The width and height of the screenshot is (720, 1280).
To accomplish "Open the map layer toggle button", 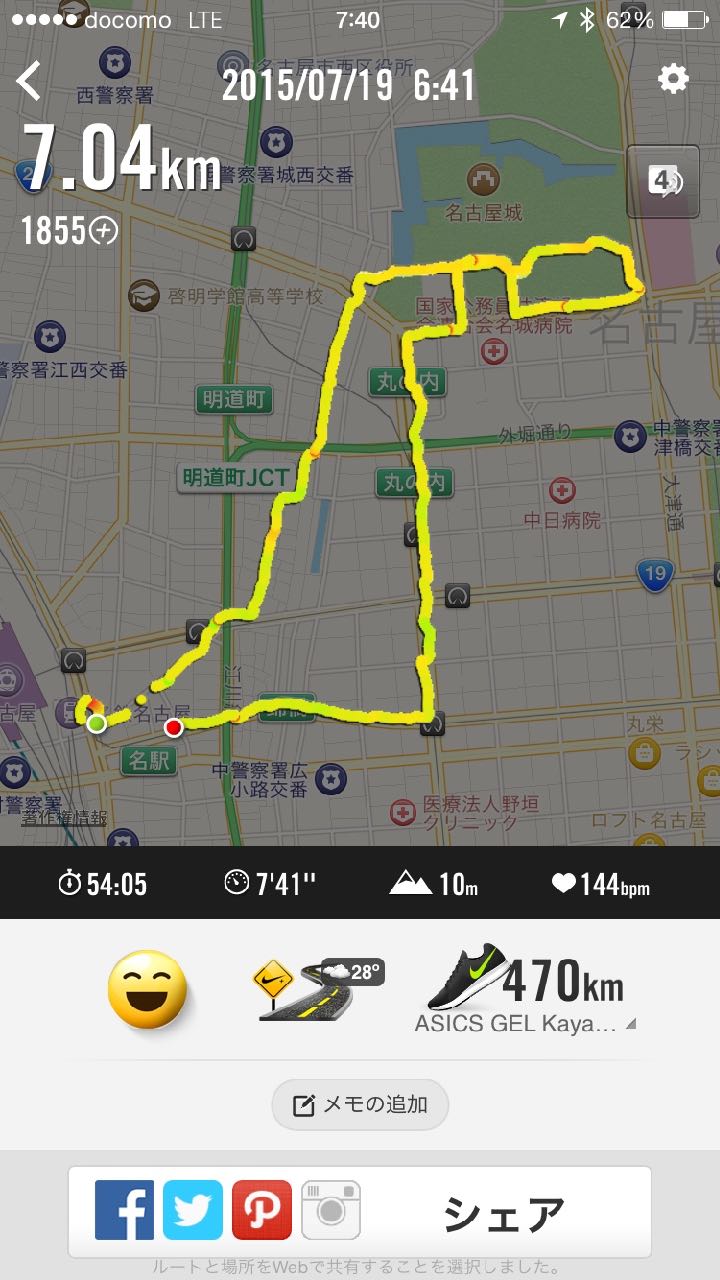I will pos(662,181).
